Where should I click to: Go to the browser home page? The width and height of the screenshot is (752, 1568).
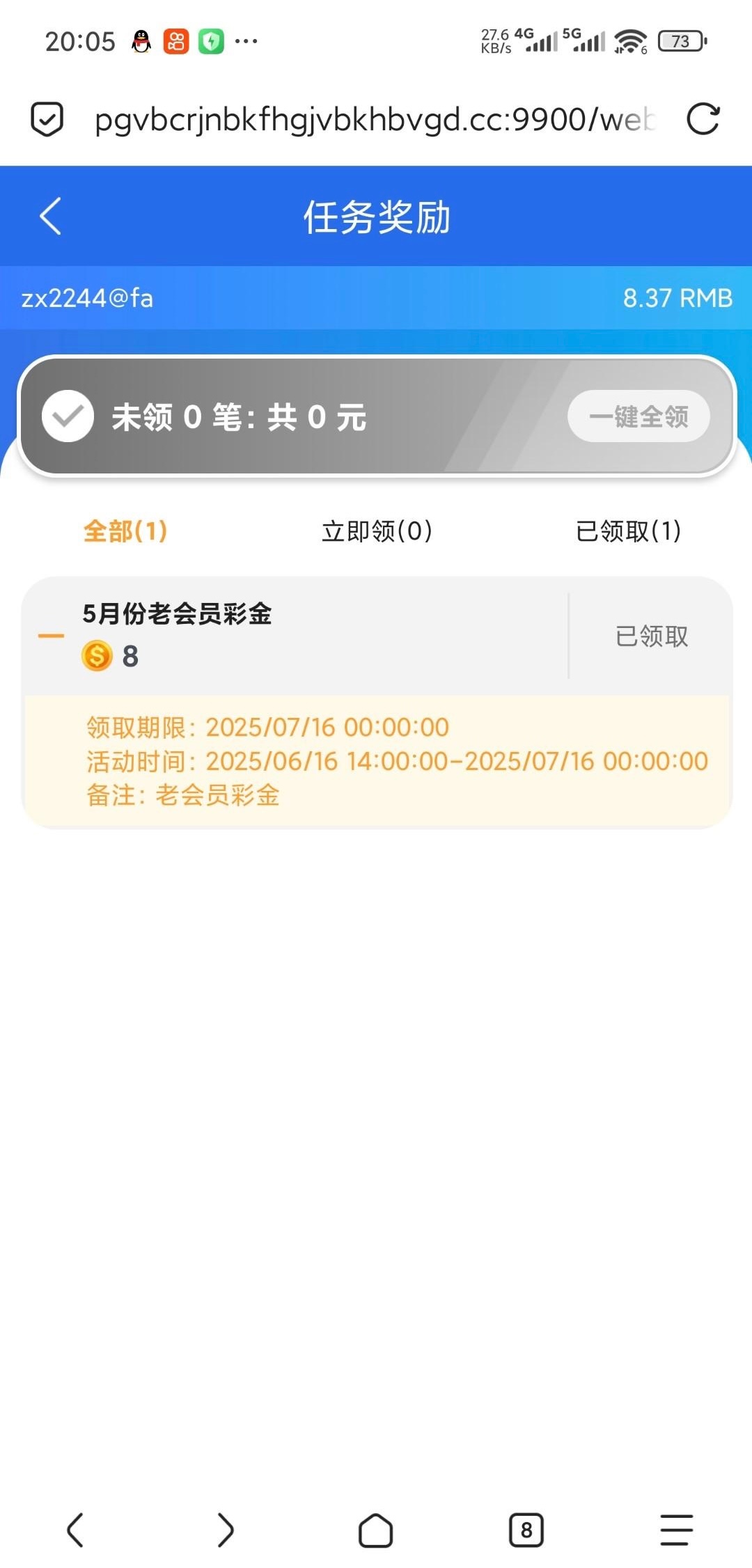(376, 1530)
